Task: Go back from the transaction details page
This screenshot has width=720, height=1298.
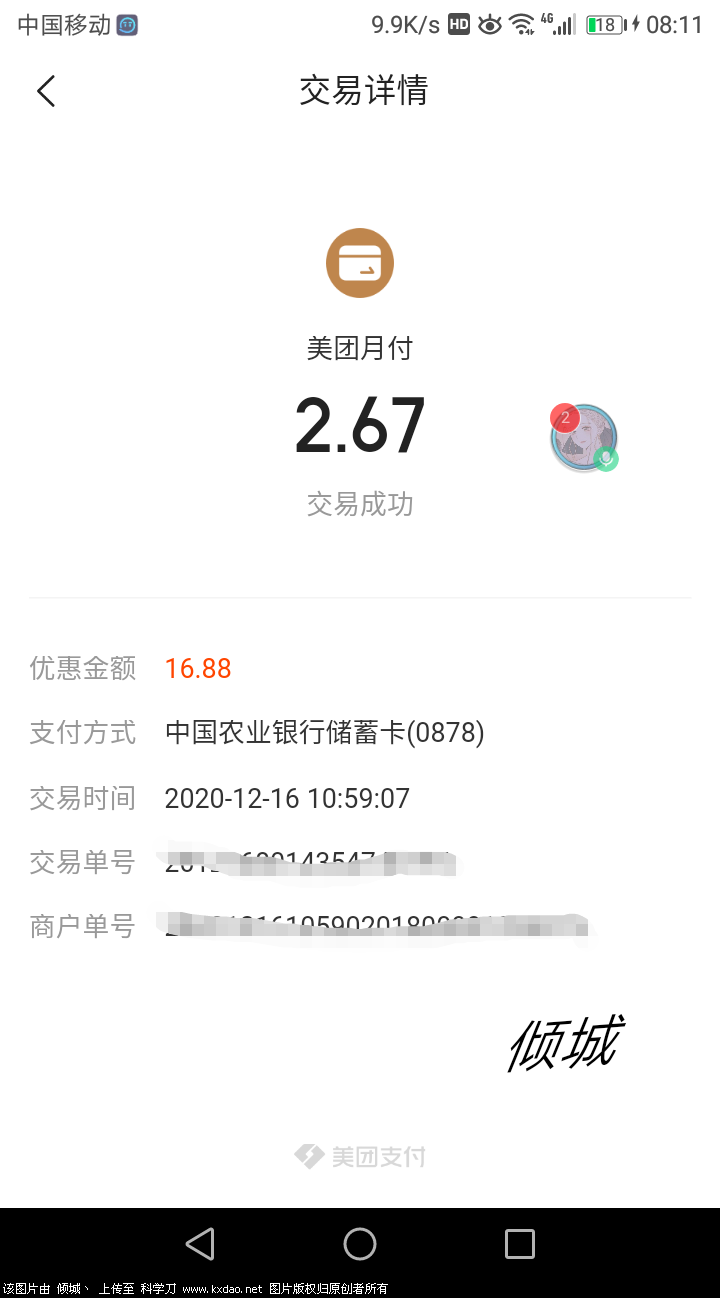Action: pyautogui.click(x=46, y=91)
